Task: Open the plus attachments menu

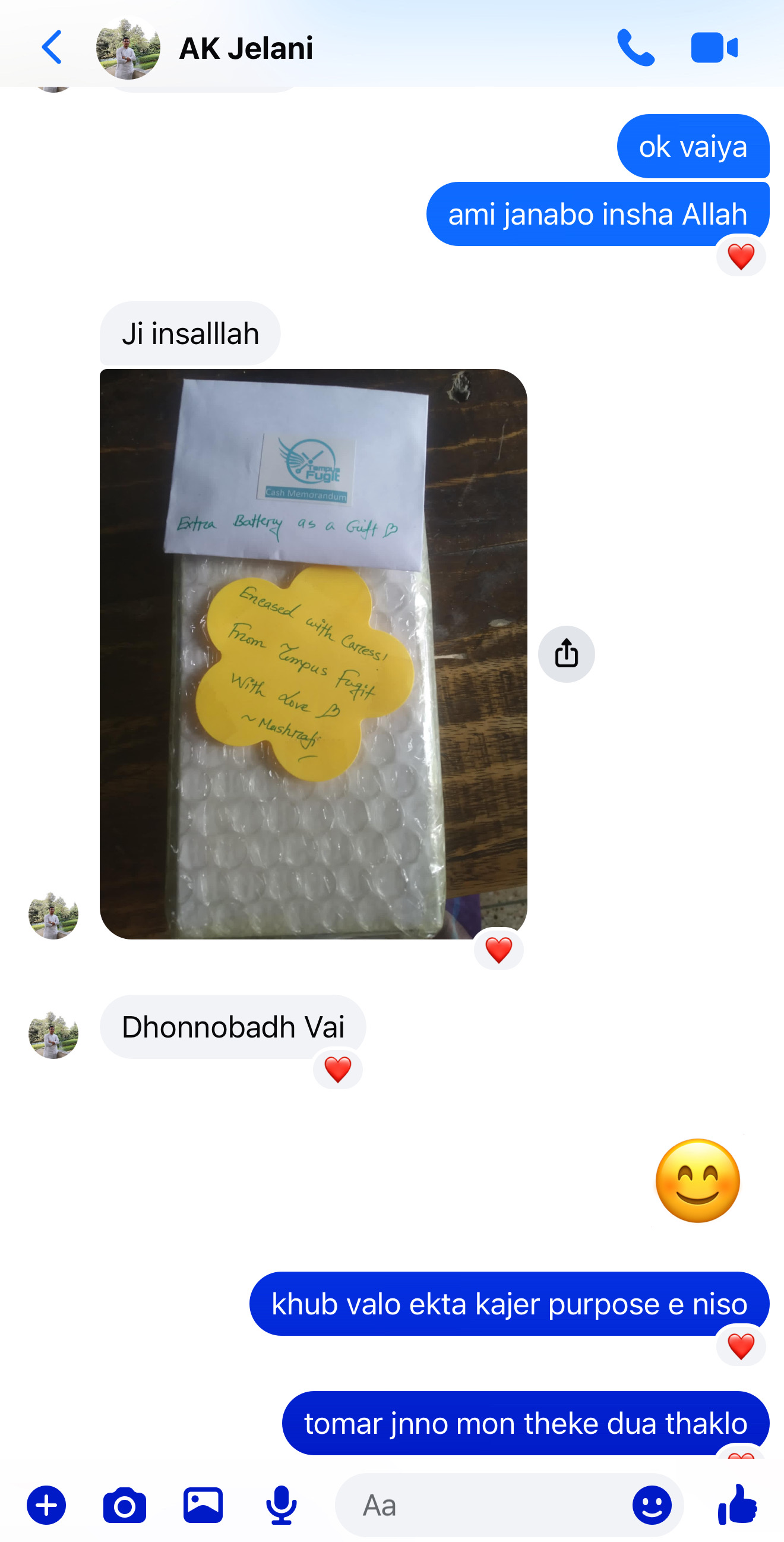Action: coord(46,1505)
